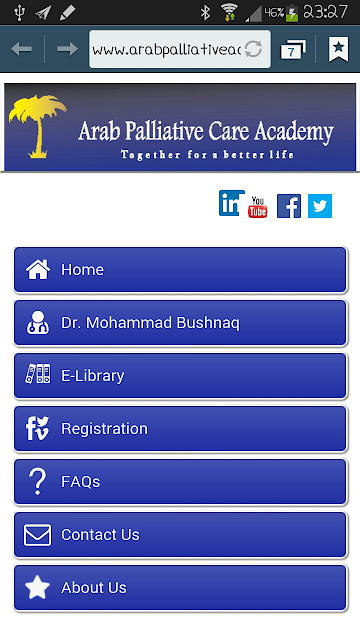Viewport: 360px width, 640px height.
Task: Go back to the previous page
Action: point(22,49)
